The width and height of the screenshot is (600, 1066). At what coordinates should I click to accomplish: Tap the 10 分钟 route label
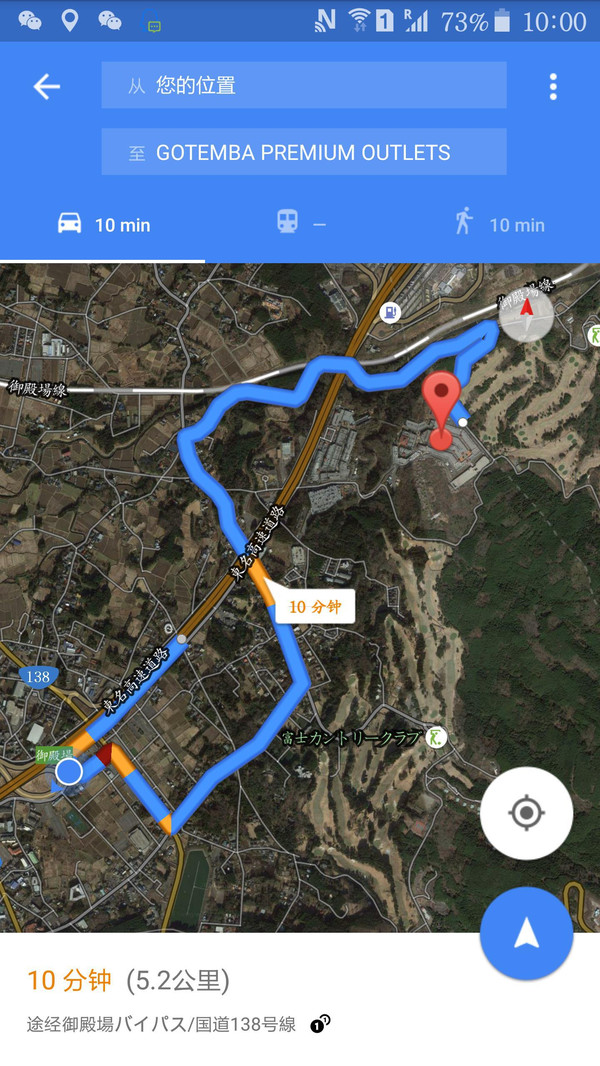(x=314, y=606)
